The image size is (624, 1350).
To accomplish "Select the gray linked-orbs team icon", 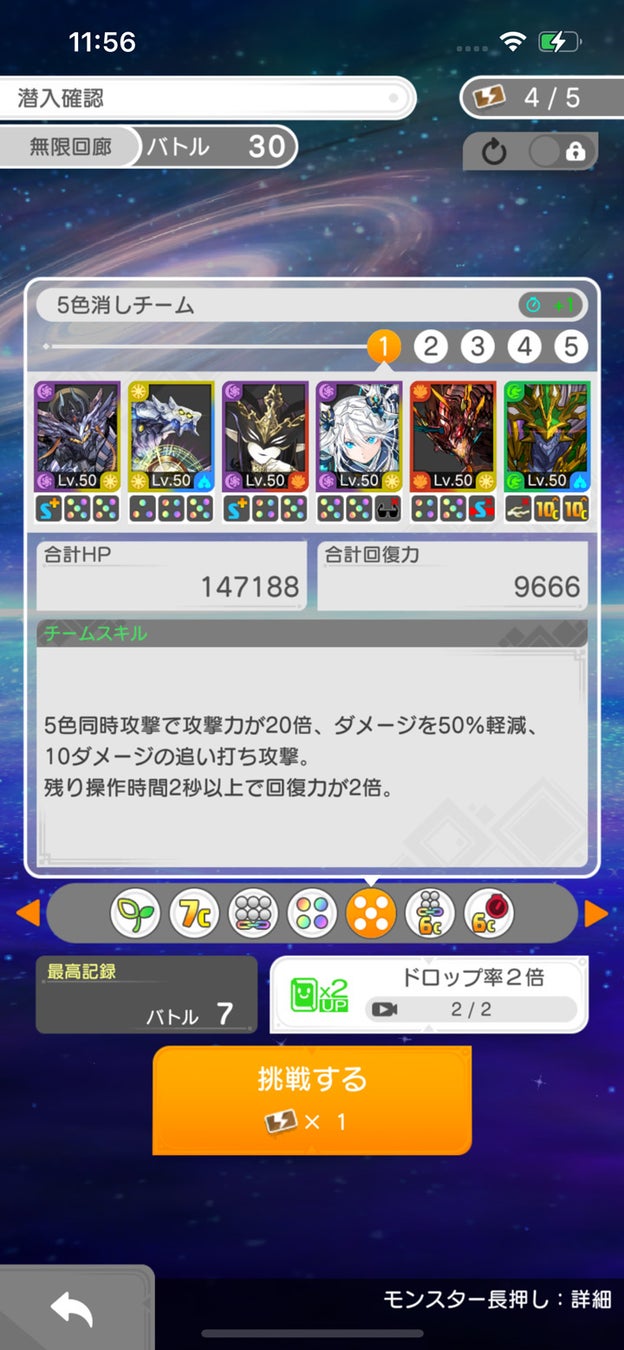I will 252,913.
